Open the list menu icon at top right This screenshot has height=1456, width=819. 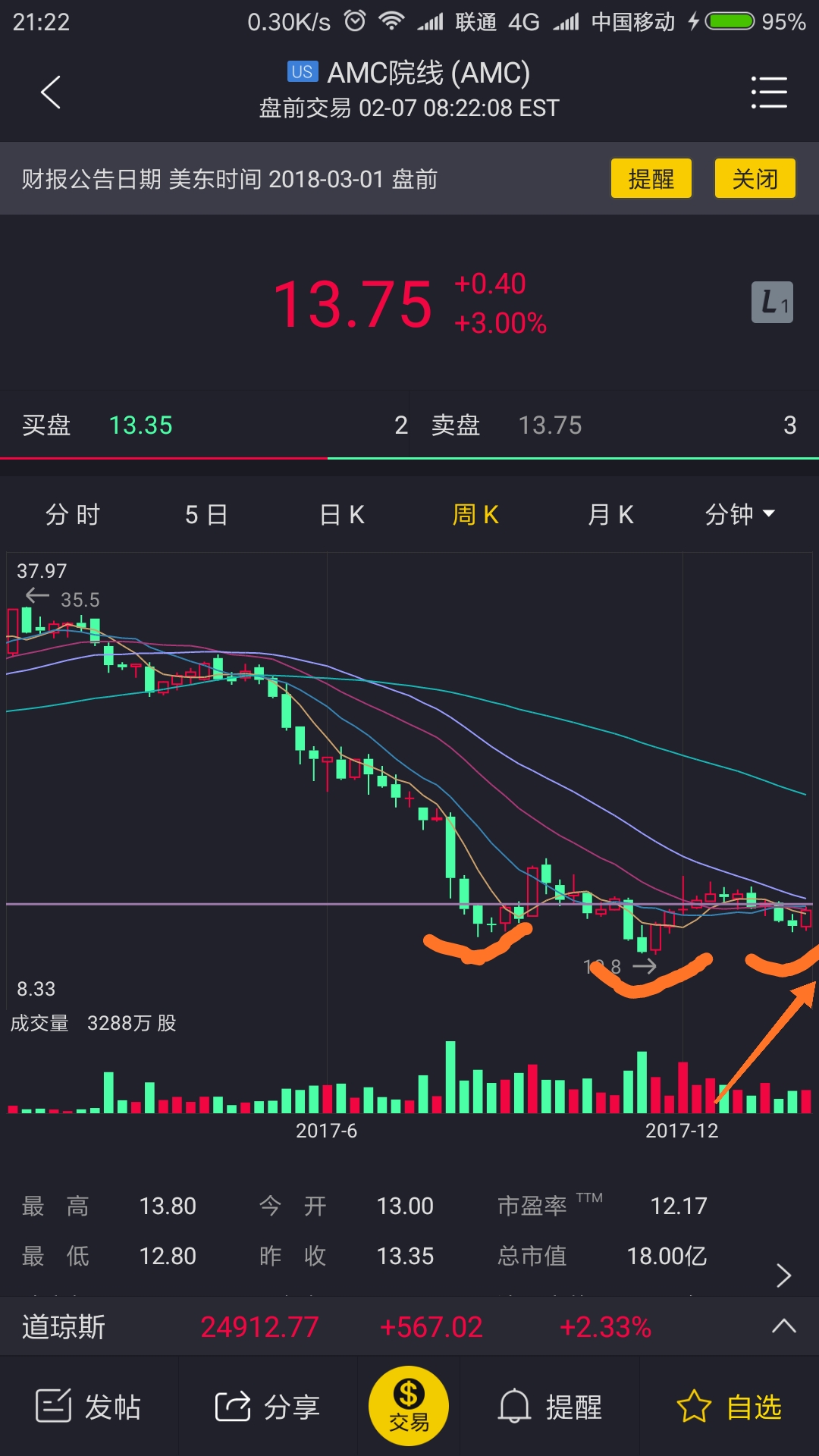pyautogui.click(x=768, y=93)
